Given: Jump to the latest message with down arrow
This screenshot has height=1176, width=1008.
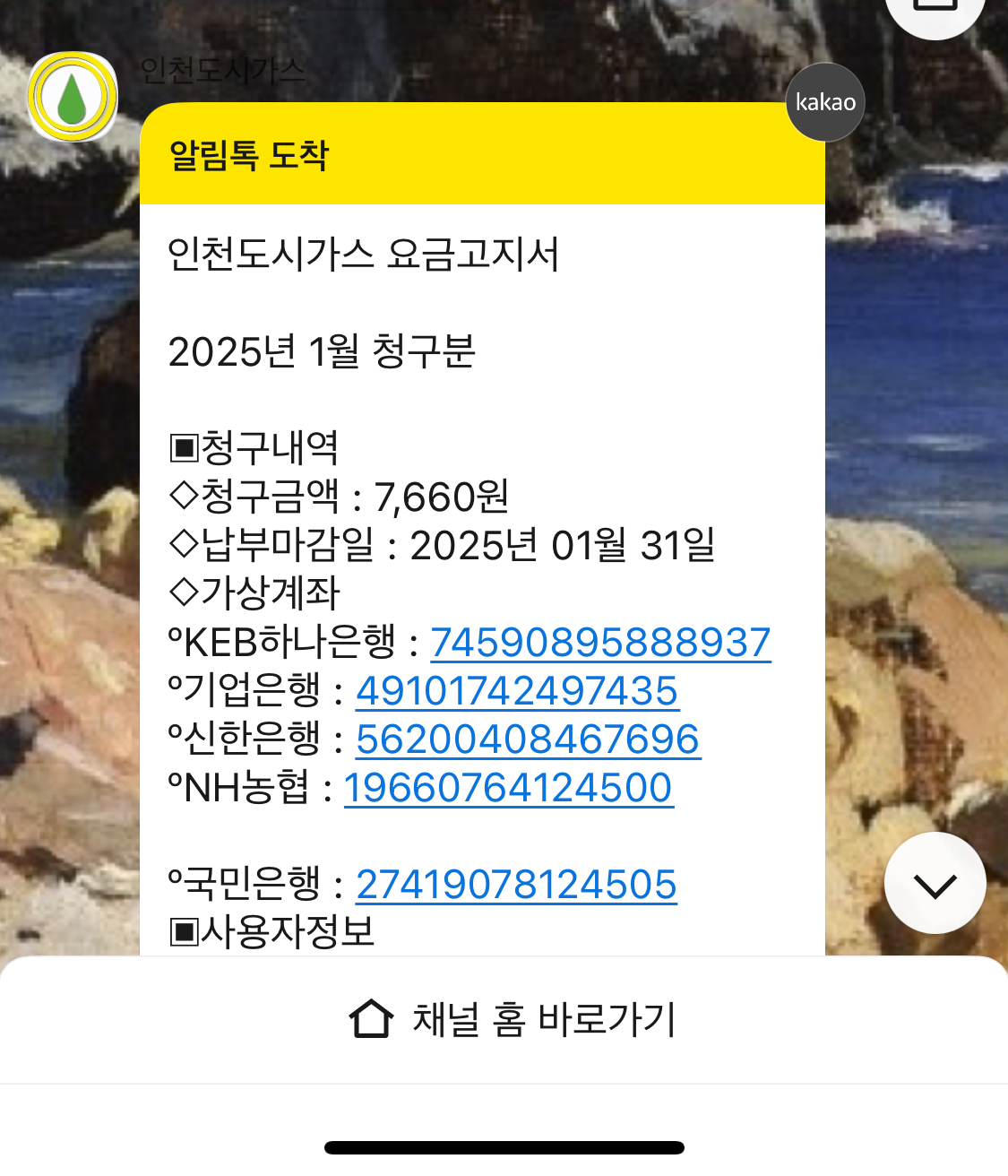Looking at the screenshot, I should coord(935,884).
